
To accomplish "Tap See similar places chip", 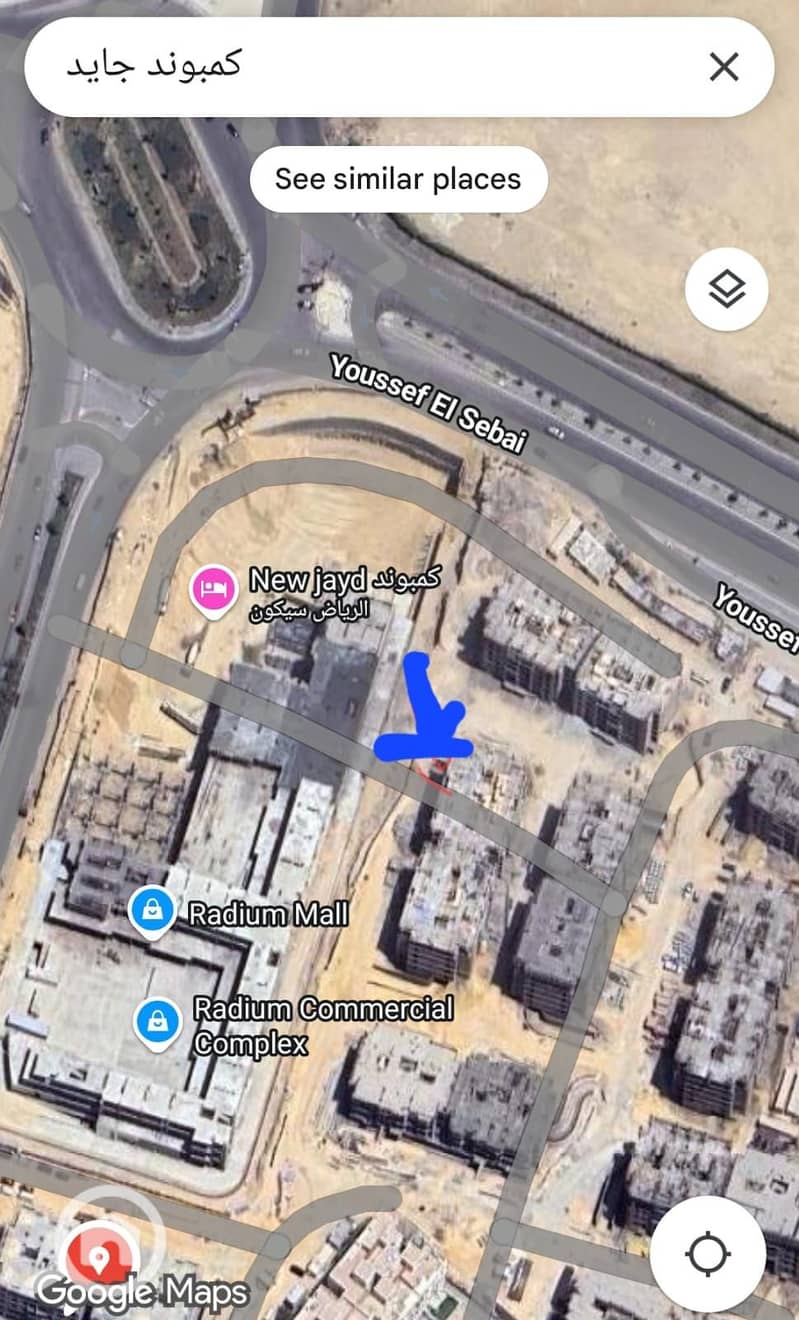I will tap(398, 179).
